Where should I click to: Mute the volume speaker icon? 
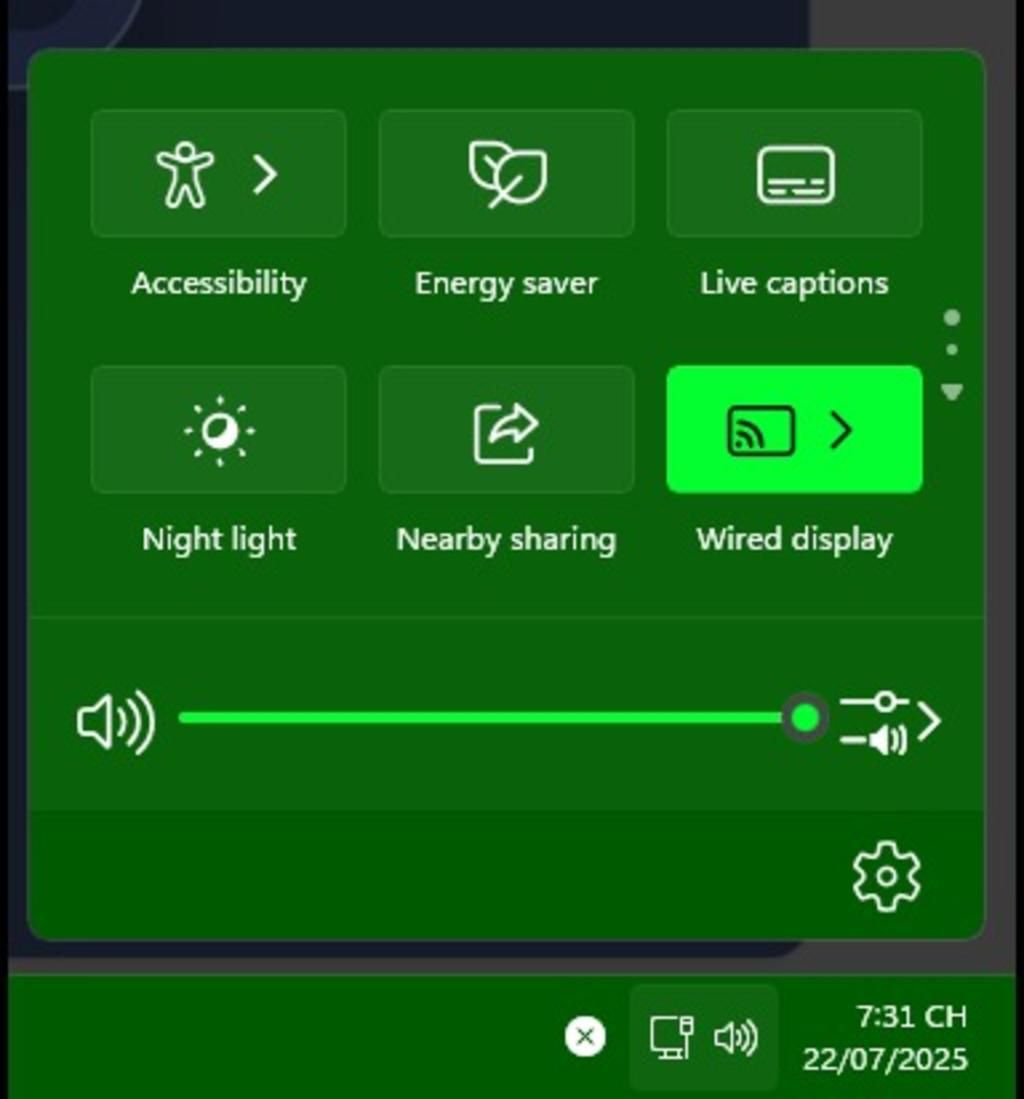[115, 721]
